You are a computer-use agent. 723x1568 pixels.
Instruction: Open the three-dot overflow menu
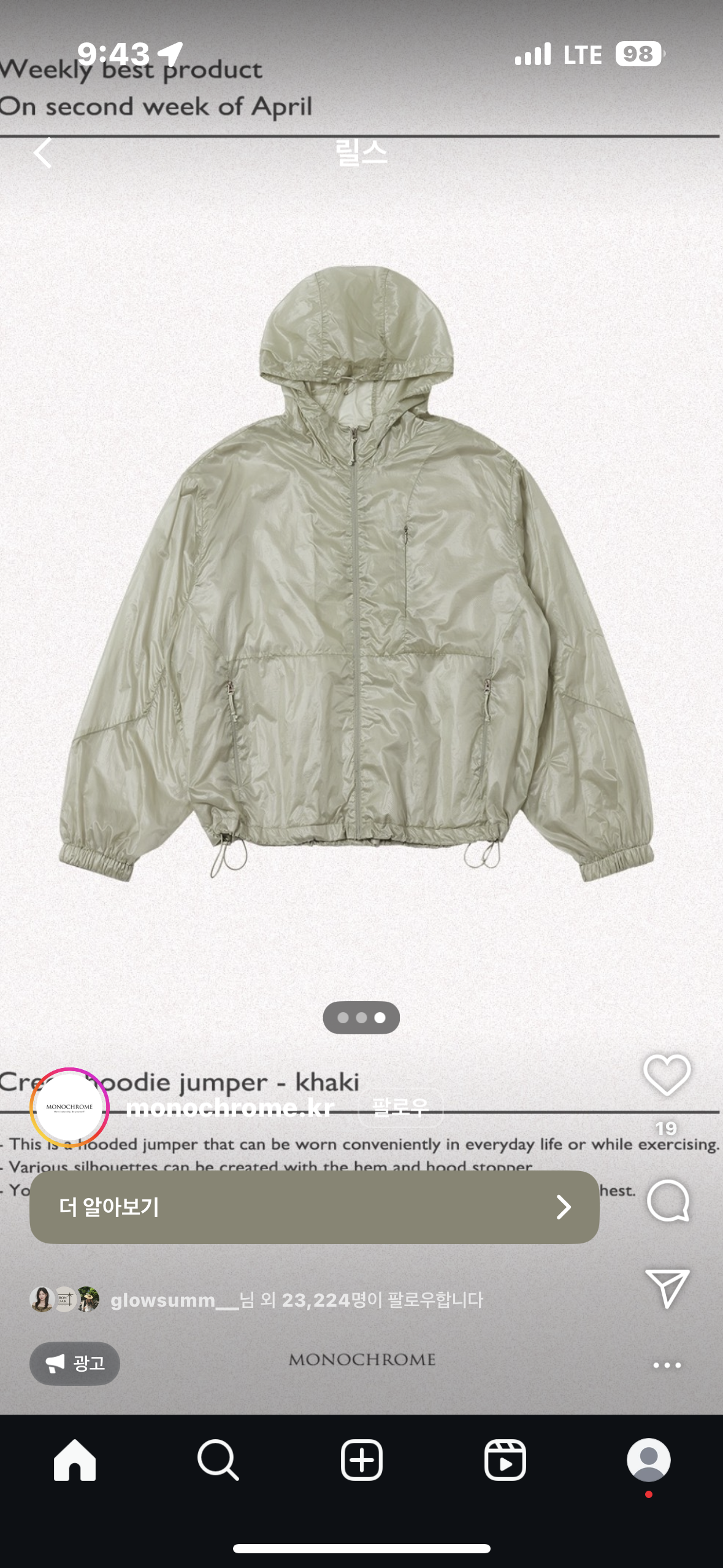[x=667, y=1365]
